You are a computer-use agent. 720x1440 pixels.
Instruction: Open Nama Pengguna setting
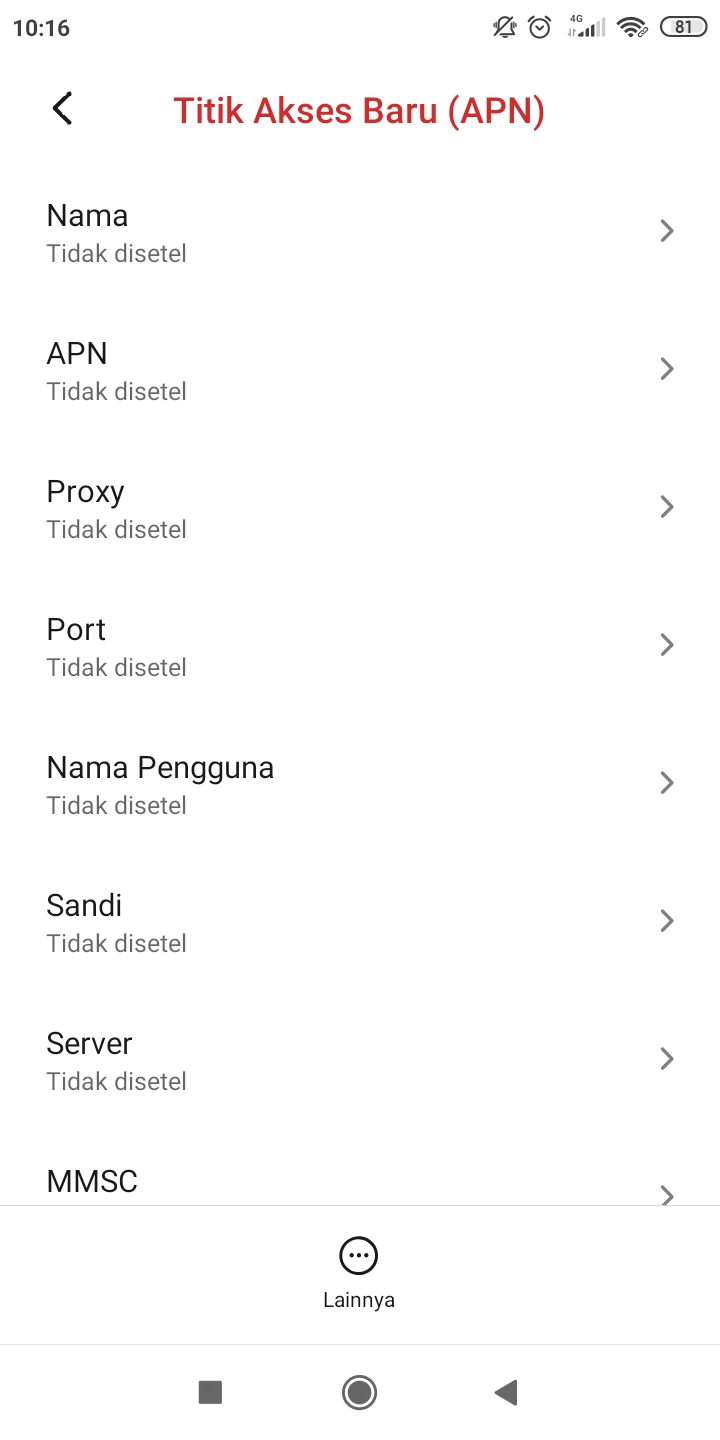tap(360, 784)
